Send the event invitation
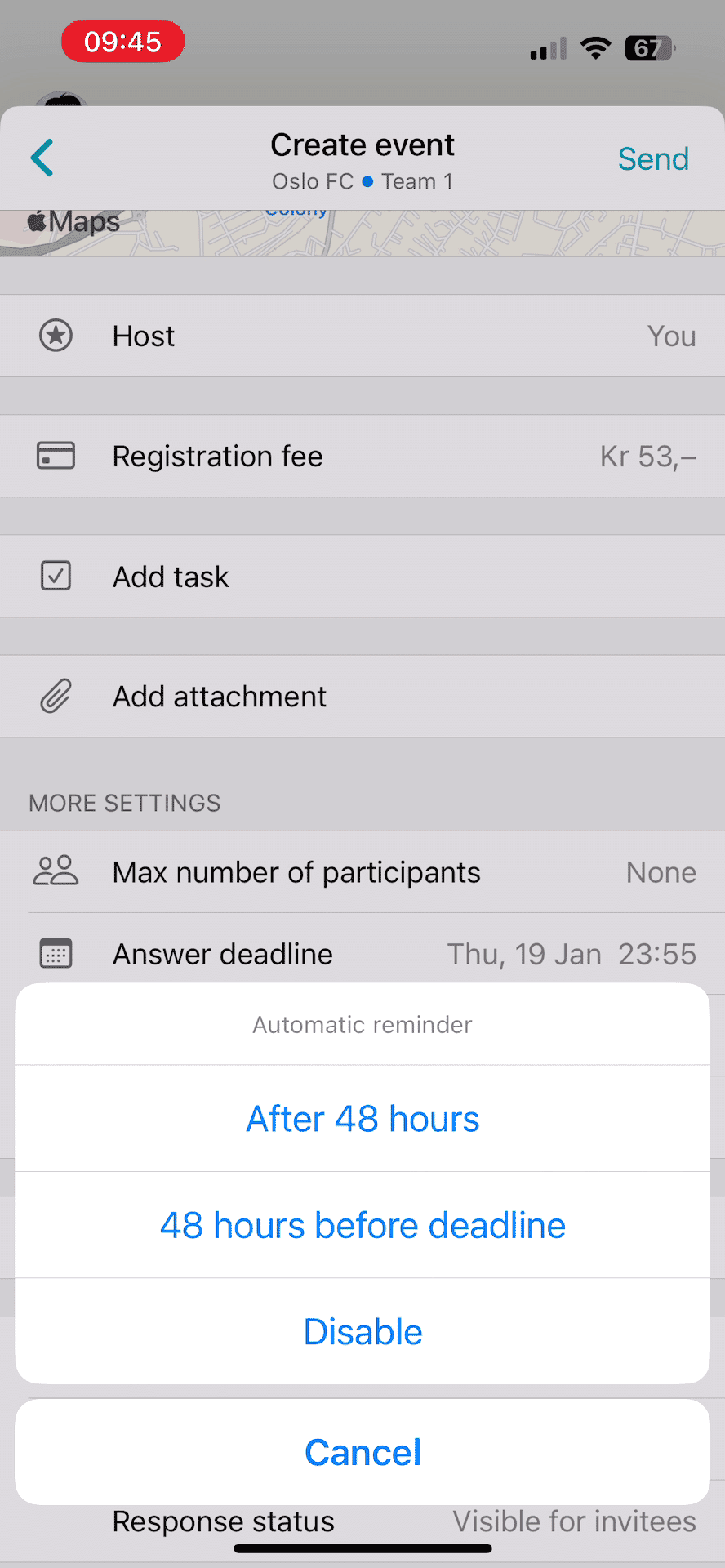 pyautogui.click(x=652, y=159)
